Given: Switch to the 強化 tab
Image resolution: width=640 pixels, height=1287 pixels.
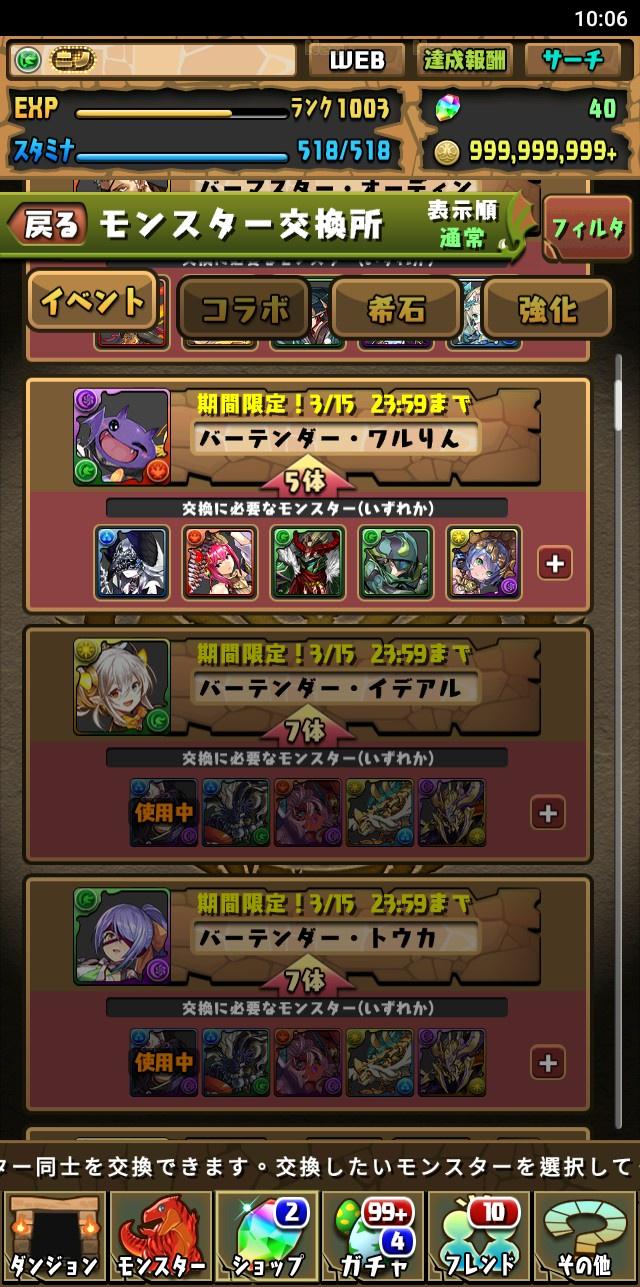Looking at the screenshot, I should (546, 309).
